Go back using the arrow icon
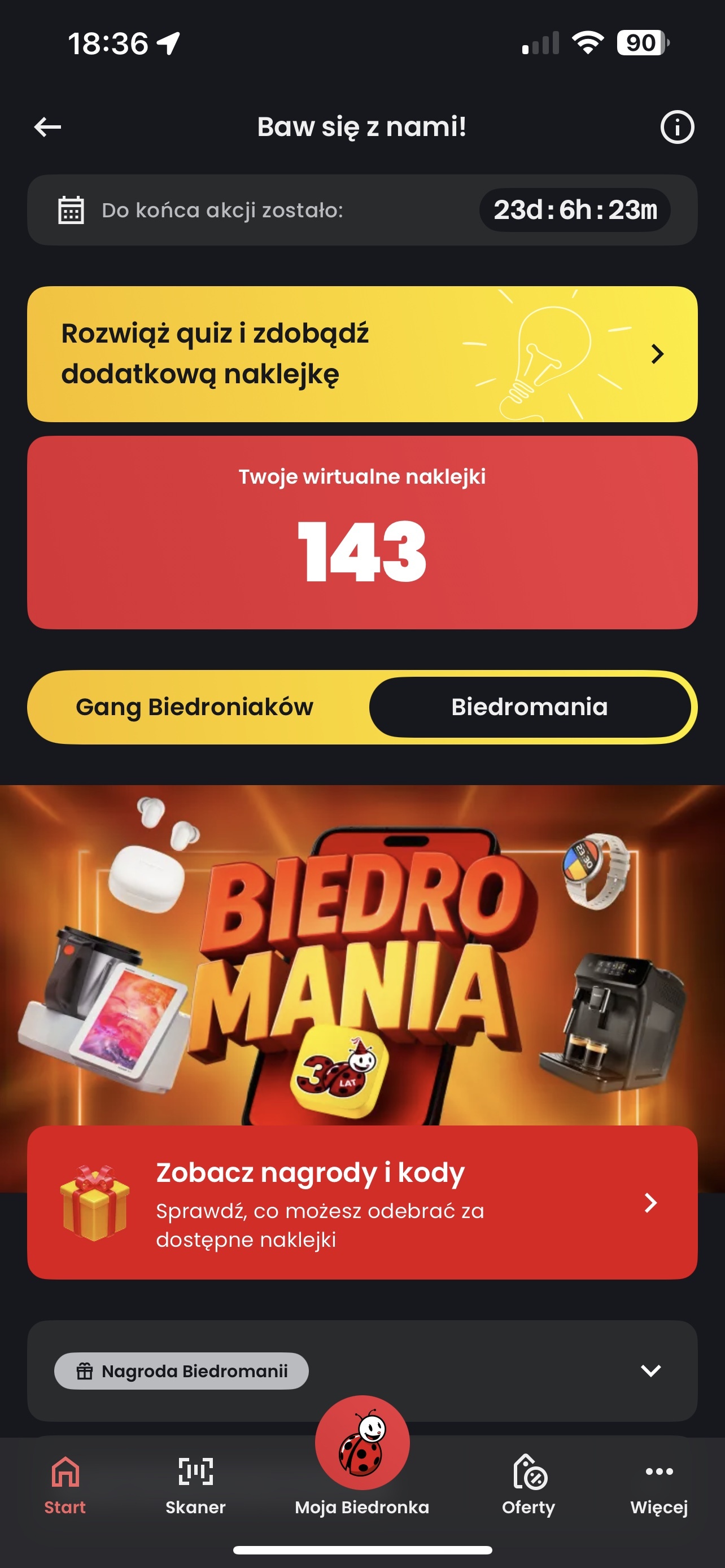The height and width of the screenshot is (1568, 725). 47,127
